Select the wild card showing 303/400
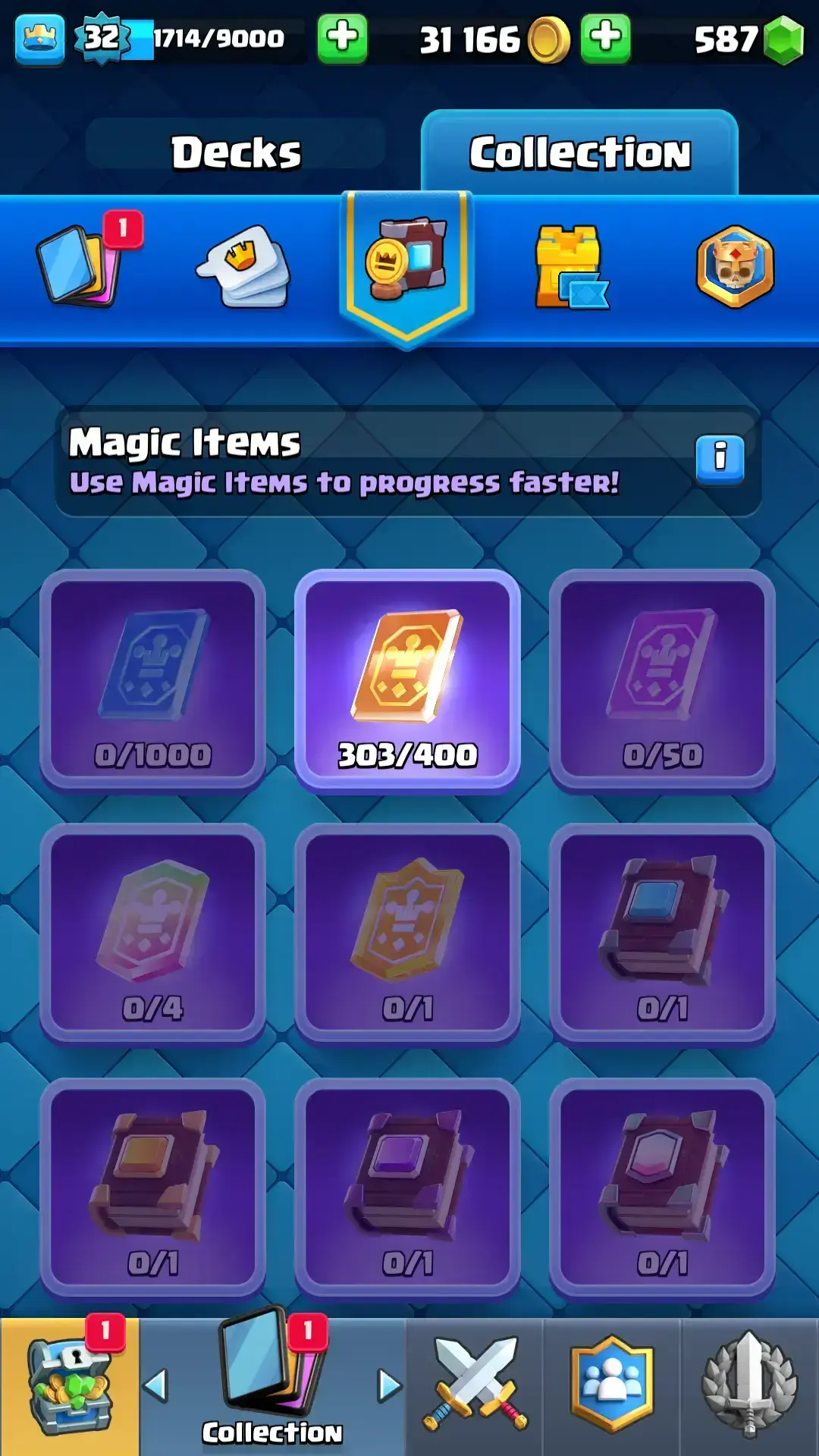Screen dimensions: 819x1456 407,679
